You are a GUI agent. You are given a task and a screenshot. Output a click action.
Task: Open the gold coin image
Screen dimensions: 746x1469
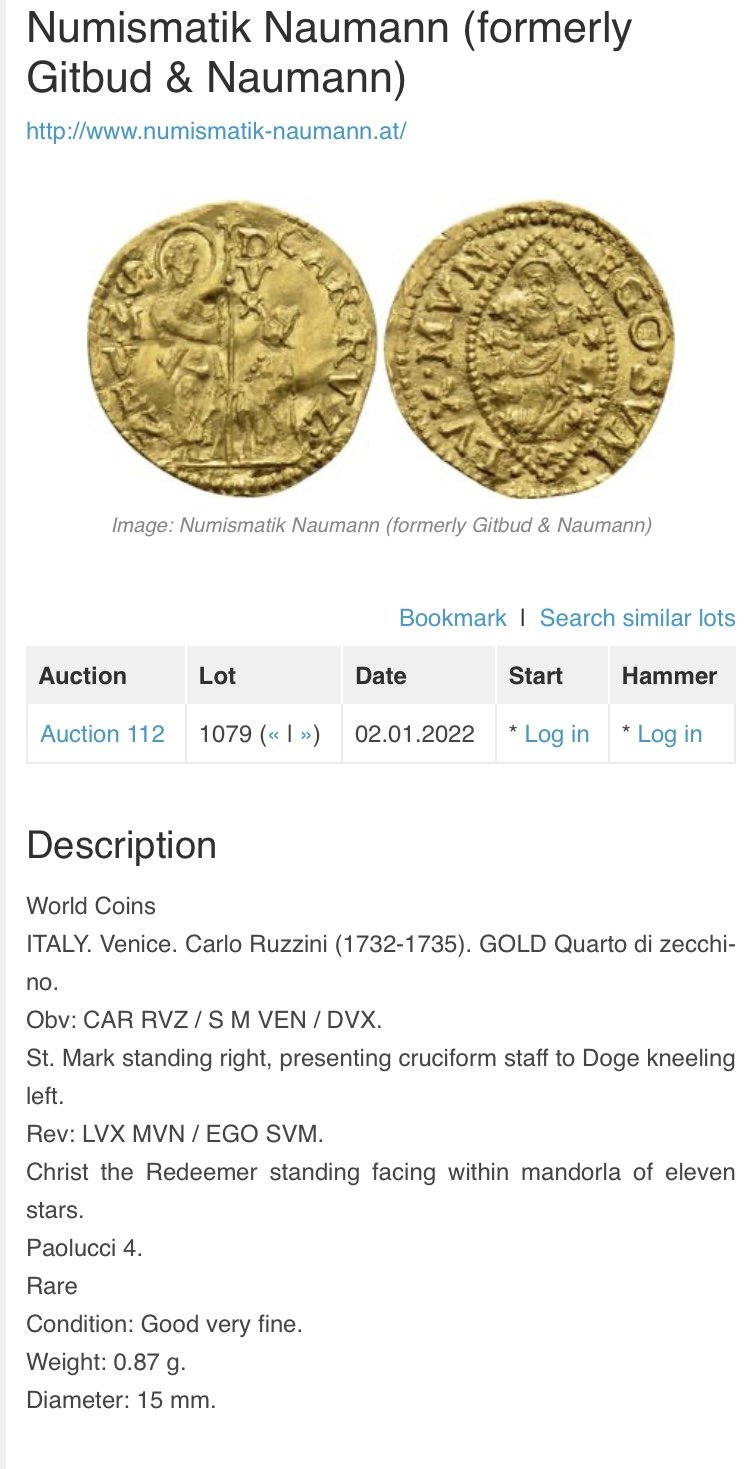pos(381,347)
